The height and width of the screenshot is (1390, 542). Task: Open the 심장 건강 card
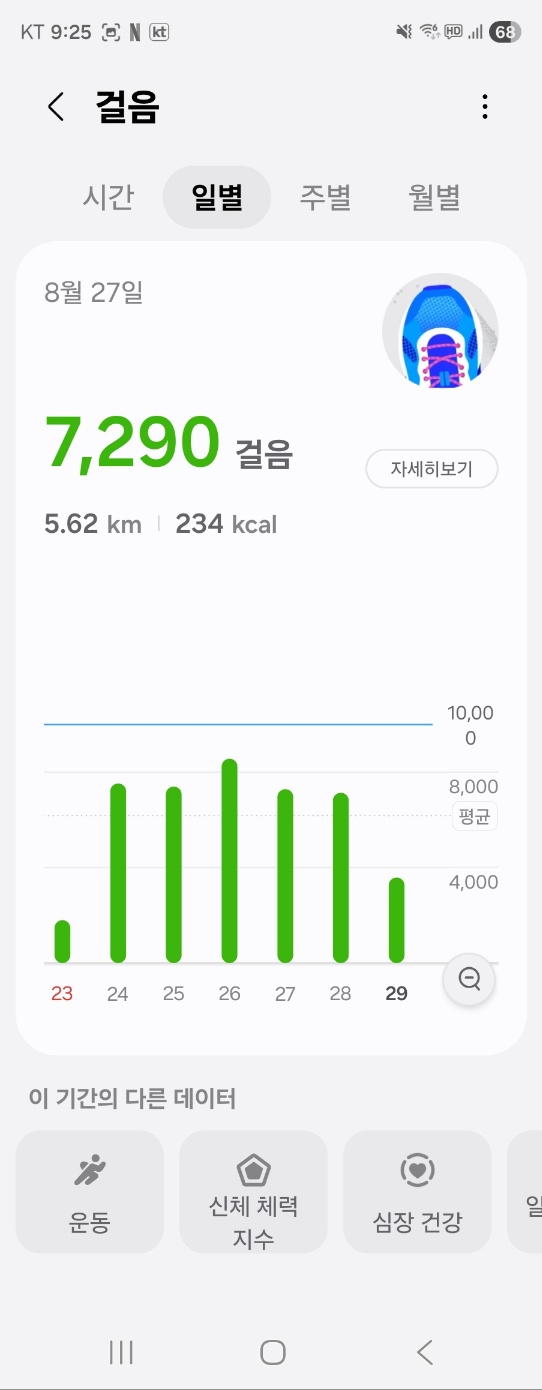(x=418, y=1192)
